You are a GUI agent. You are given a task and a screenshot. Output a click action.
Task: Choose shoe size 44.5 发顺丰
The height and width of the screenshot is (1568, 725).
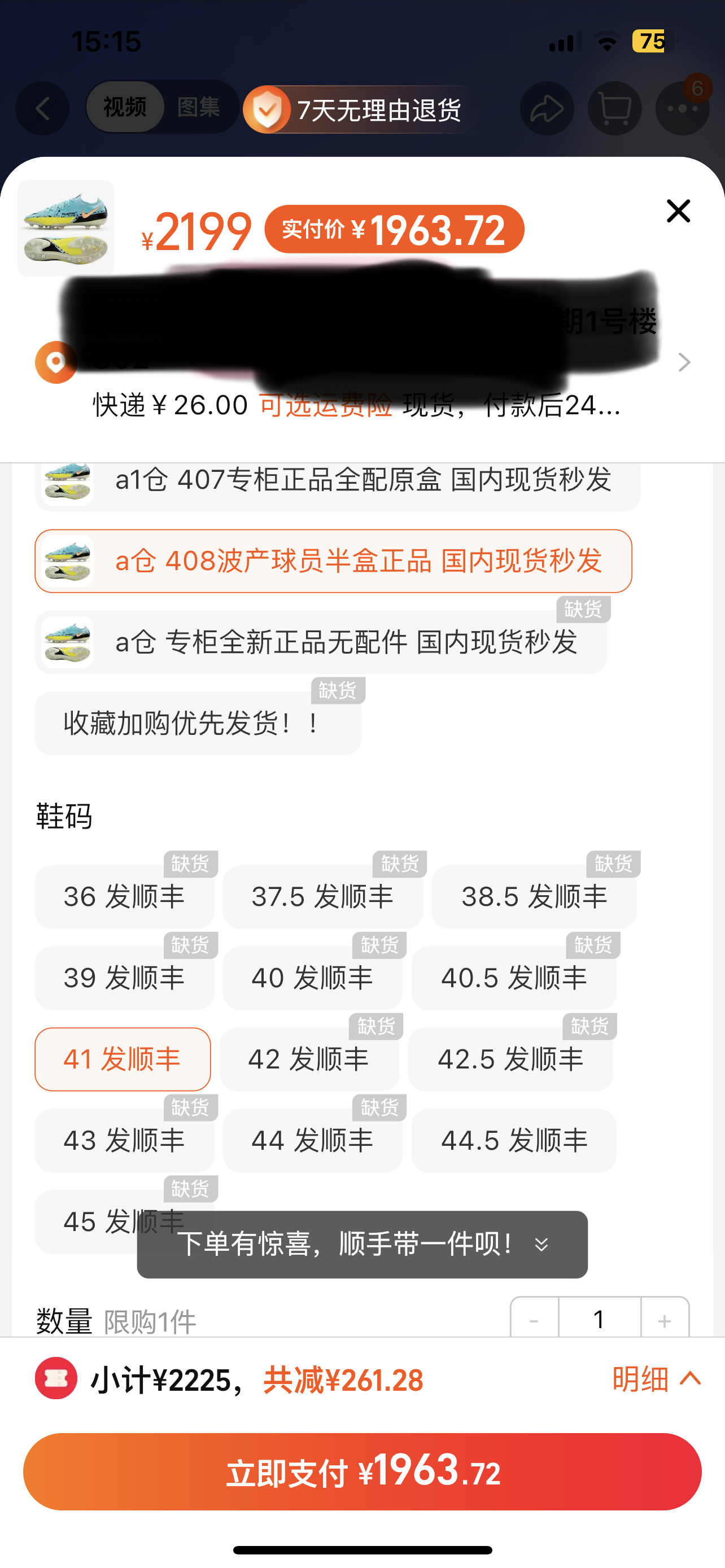click(514, 1140)
